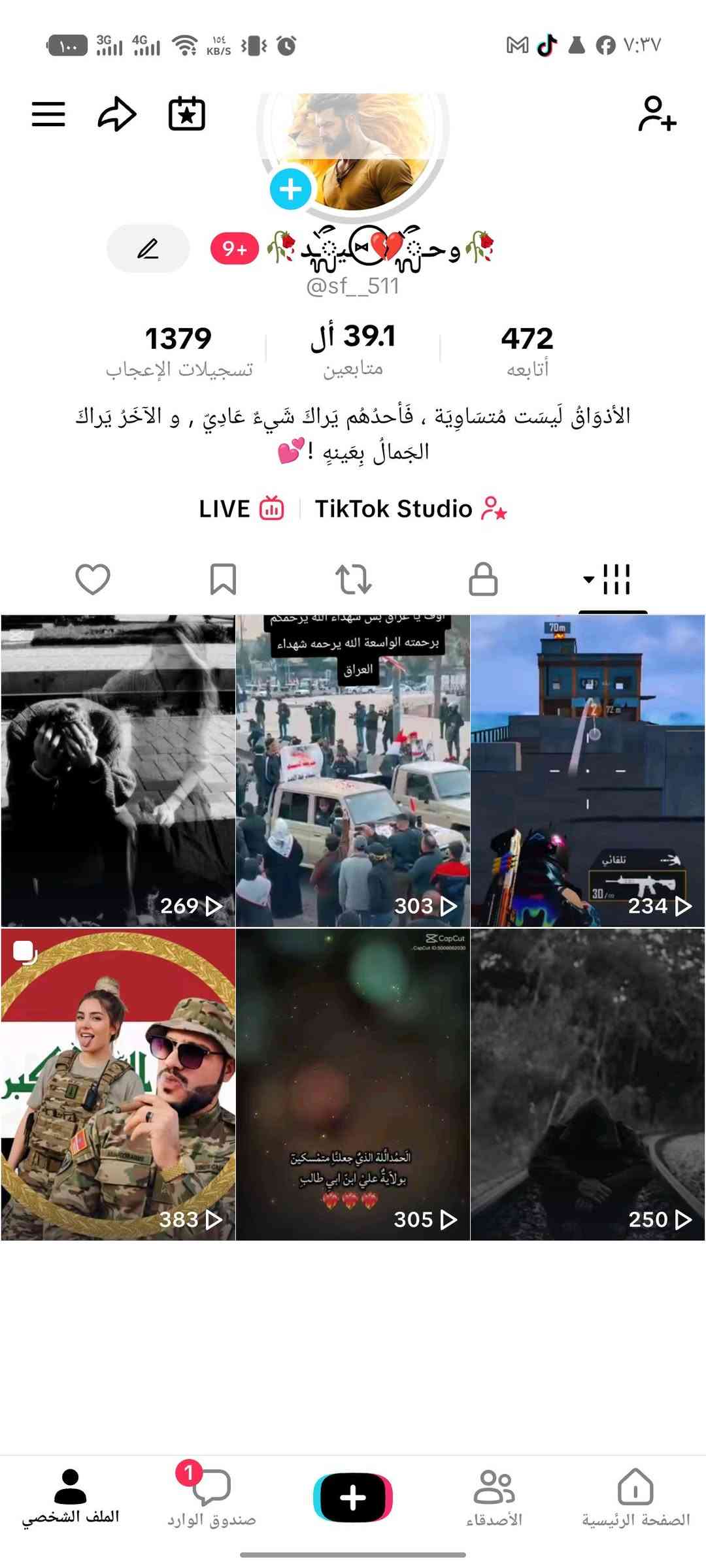The height and width of the screenshot is (1568, 706).
Task: Switch to the private videos lock tab
Action: pos(483,580)
